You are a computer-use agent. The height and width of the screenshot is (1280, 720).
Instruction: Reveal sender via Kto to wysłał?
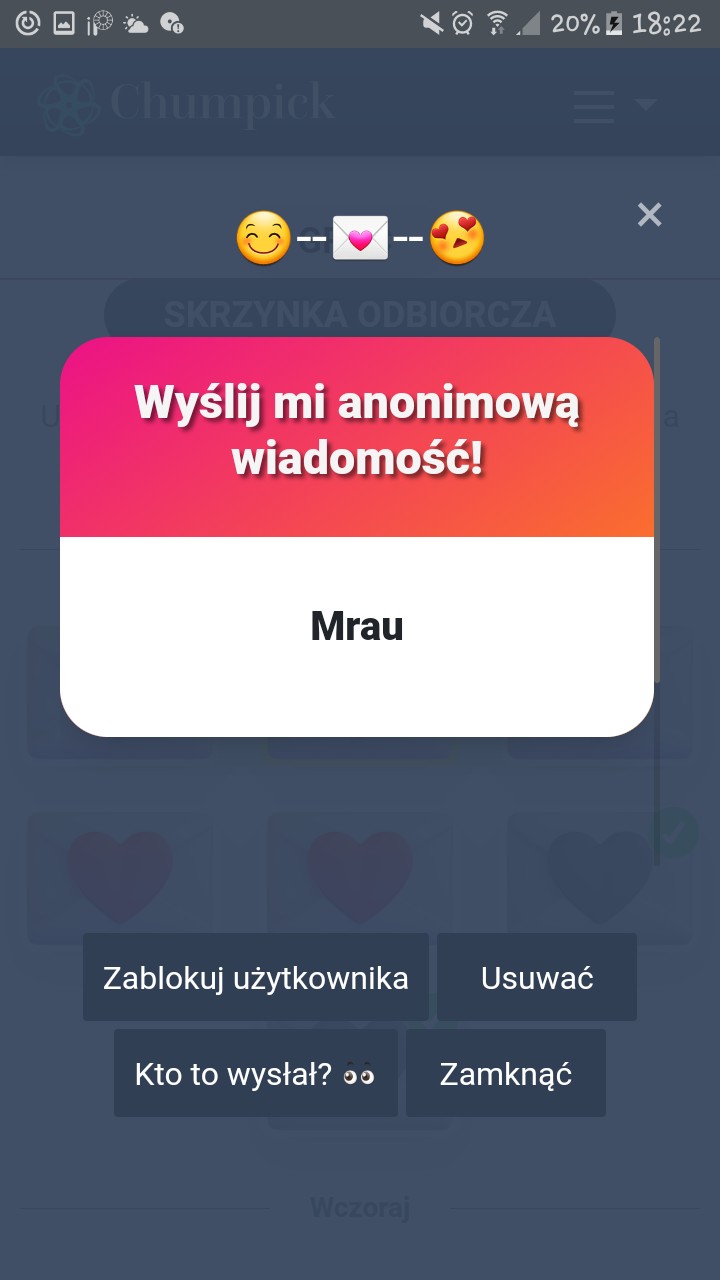[256, 1073]
